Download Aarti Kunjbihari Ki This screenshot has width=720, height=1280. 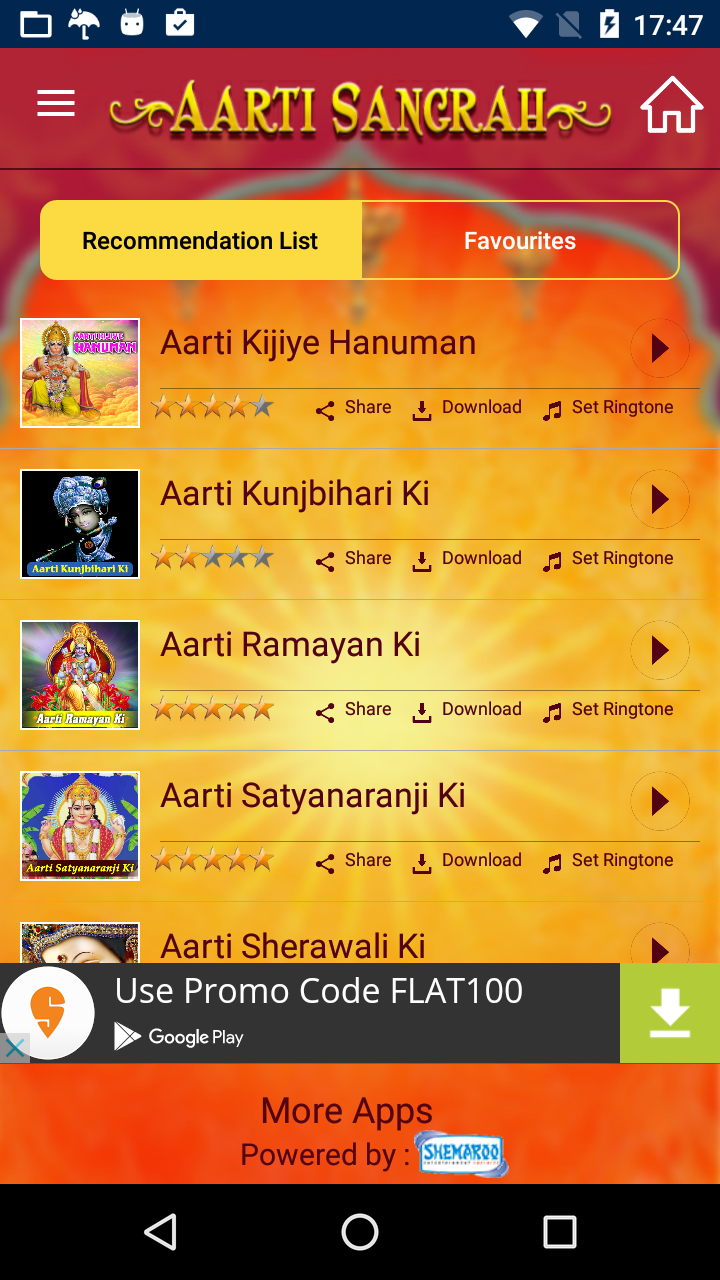click(468, 559)
